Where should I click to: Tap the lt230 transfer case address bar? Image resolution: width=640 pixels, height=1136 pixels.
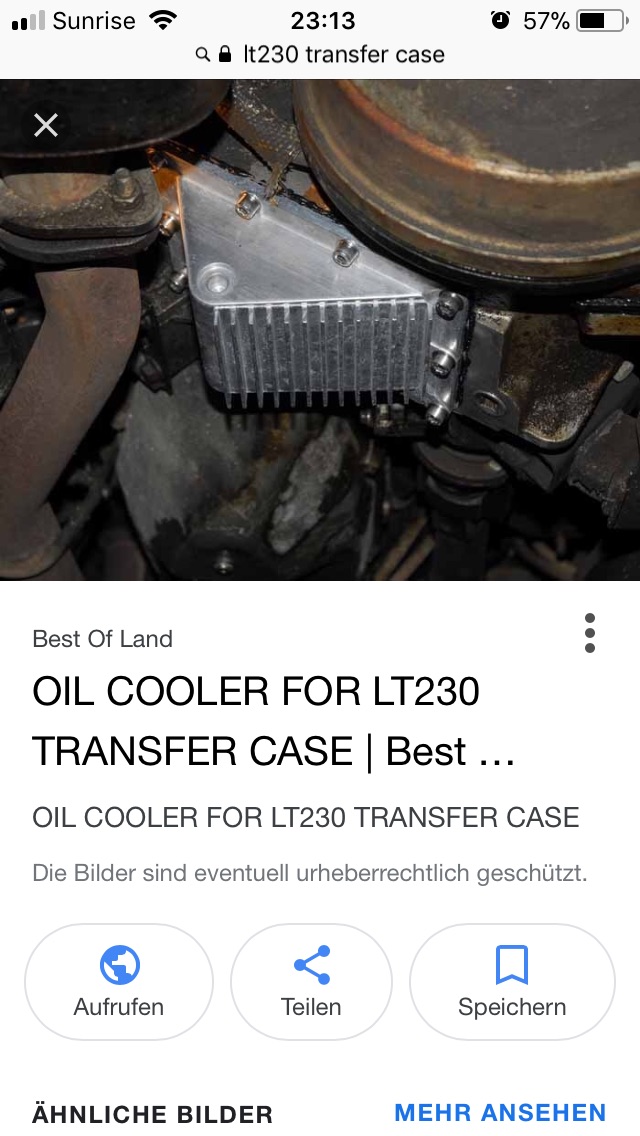[320, 54]
